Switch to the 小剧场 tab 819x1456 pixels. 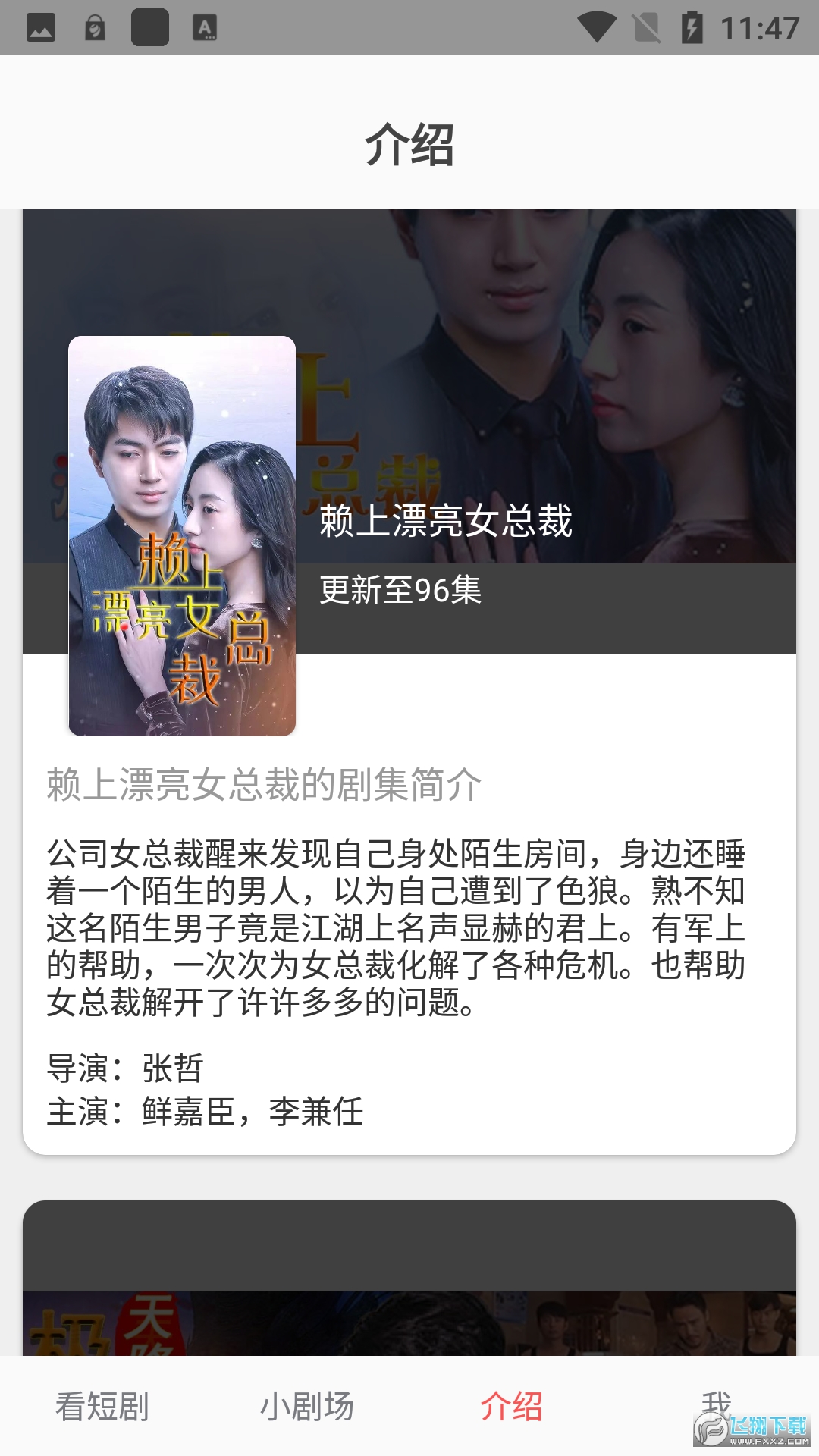[x=307, y=1406]
